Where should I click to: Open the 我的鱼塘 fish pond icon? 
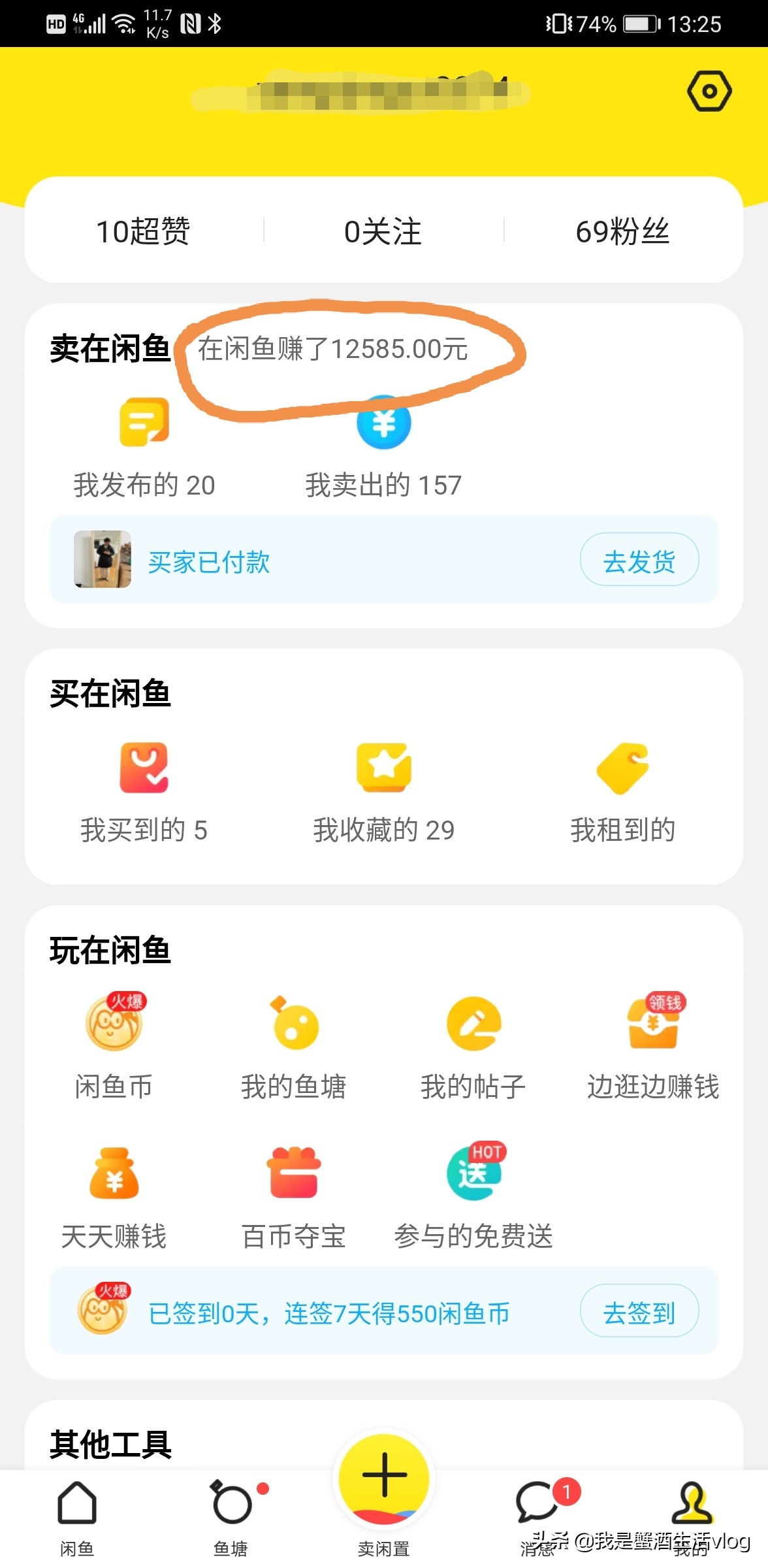pos(295,1026)
